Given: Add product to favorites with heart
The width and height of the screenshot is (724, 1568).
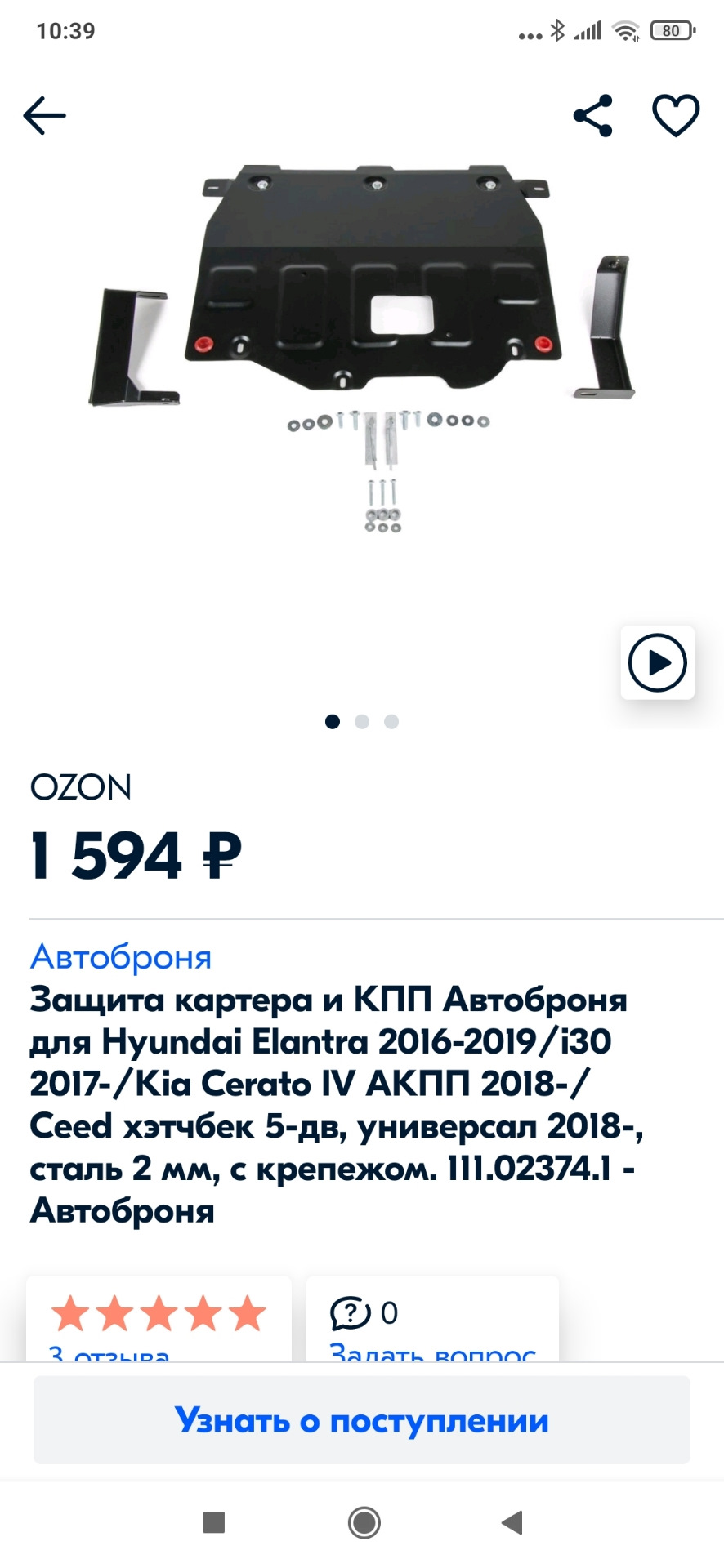Looking at the screenshot, I should [x=676, y=116].
